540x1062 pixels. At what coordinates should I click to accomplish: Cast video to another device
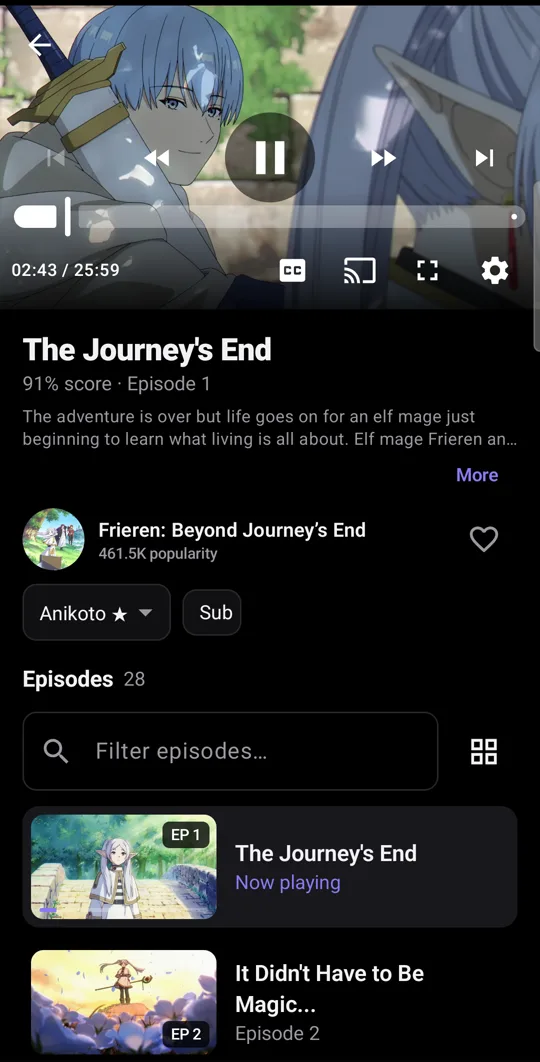pos(360,271)
